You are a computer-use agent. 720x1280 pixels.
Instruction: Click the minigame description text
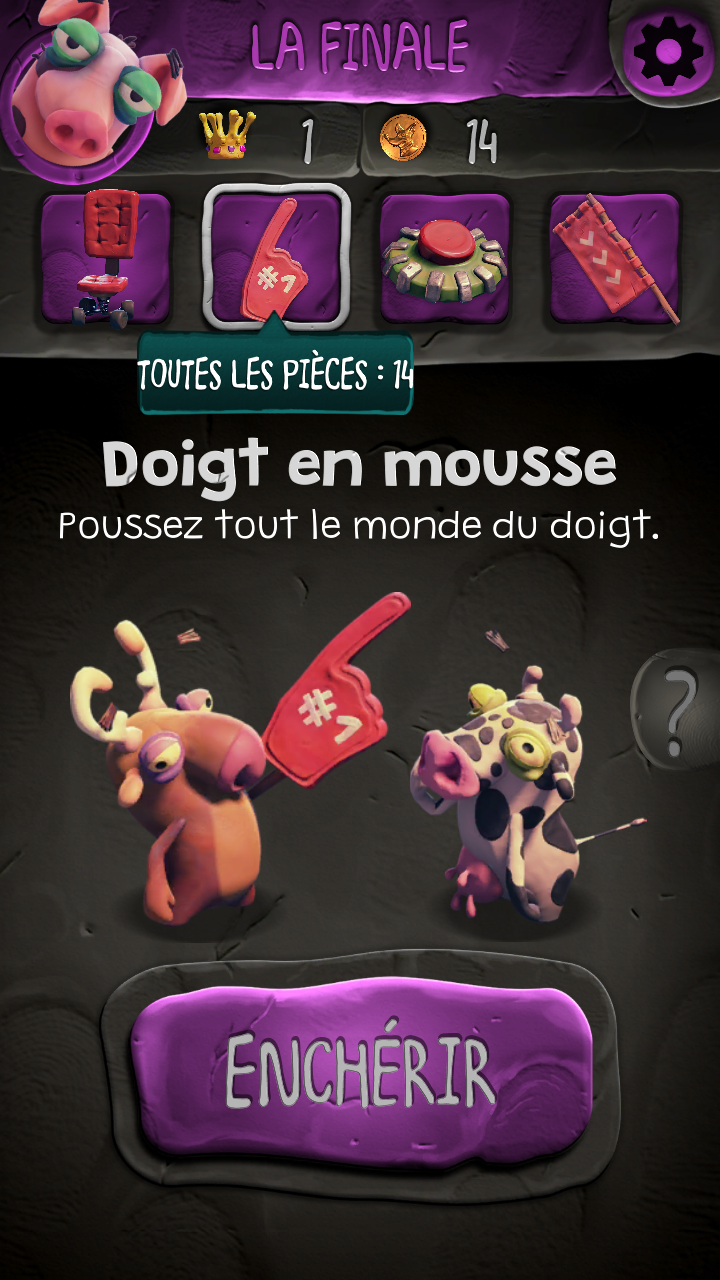(x=360, y=522)
